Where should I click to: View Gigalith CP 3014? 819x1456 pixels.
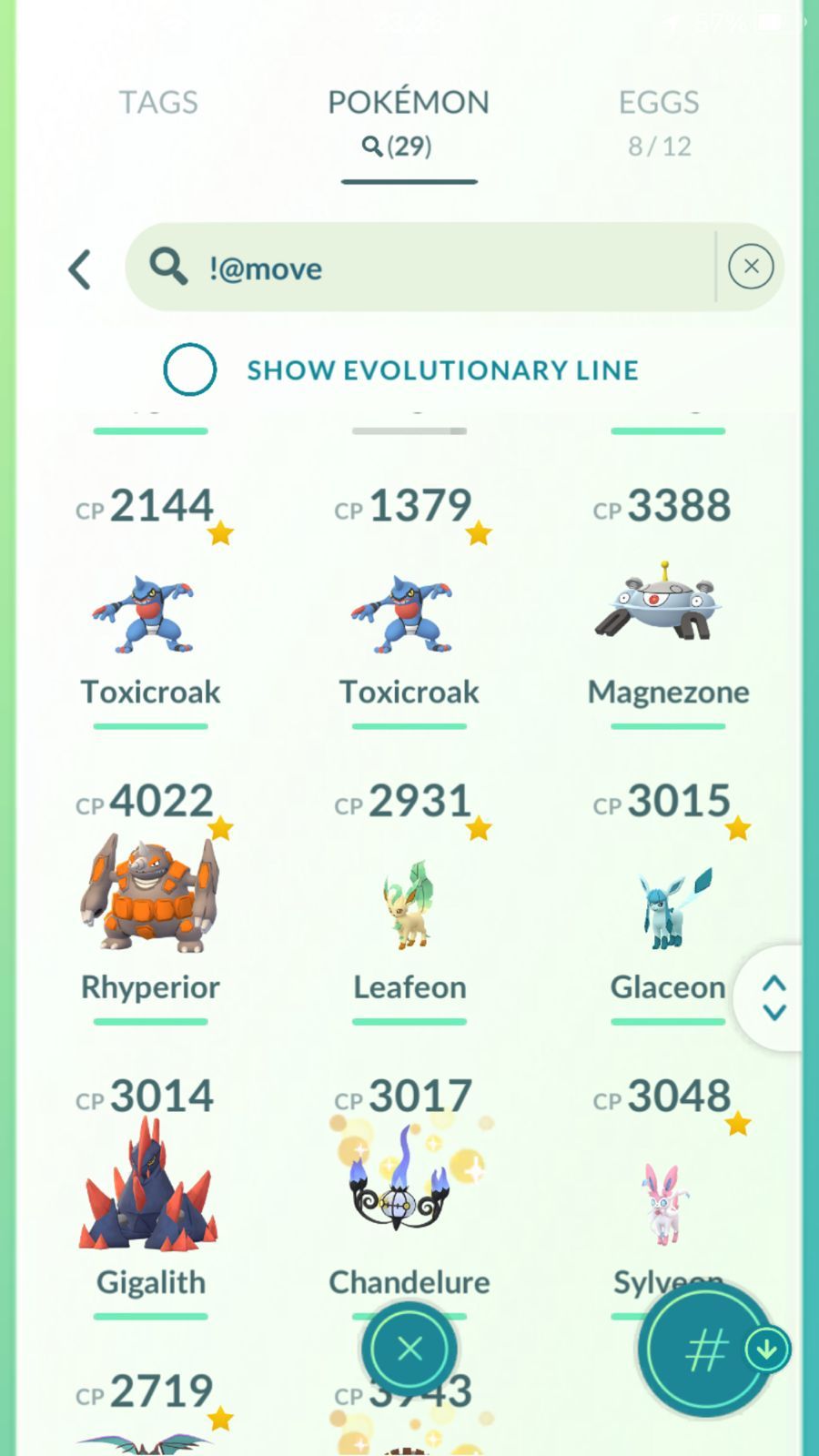click(x=150, y=1188)
